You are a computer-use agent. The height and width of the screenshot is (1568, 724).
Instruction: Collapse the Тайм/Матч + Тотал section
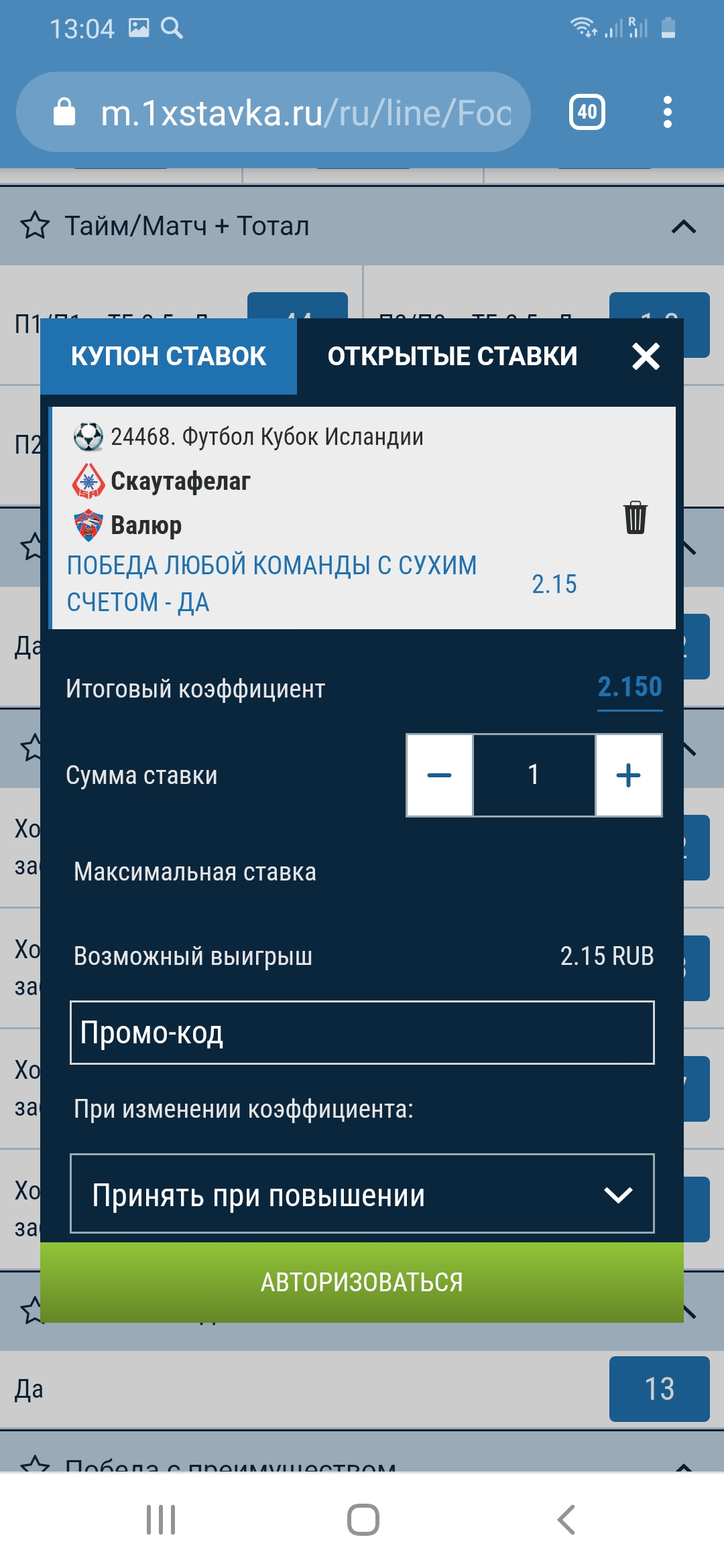click(x=683, y=226)
